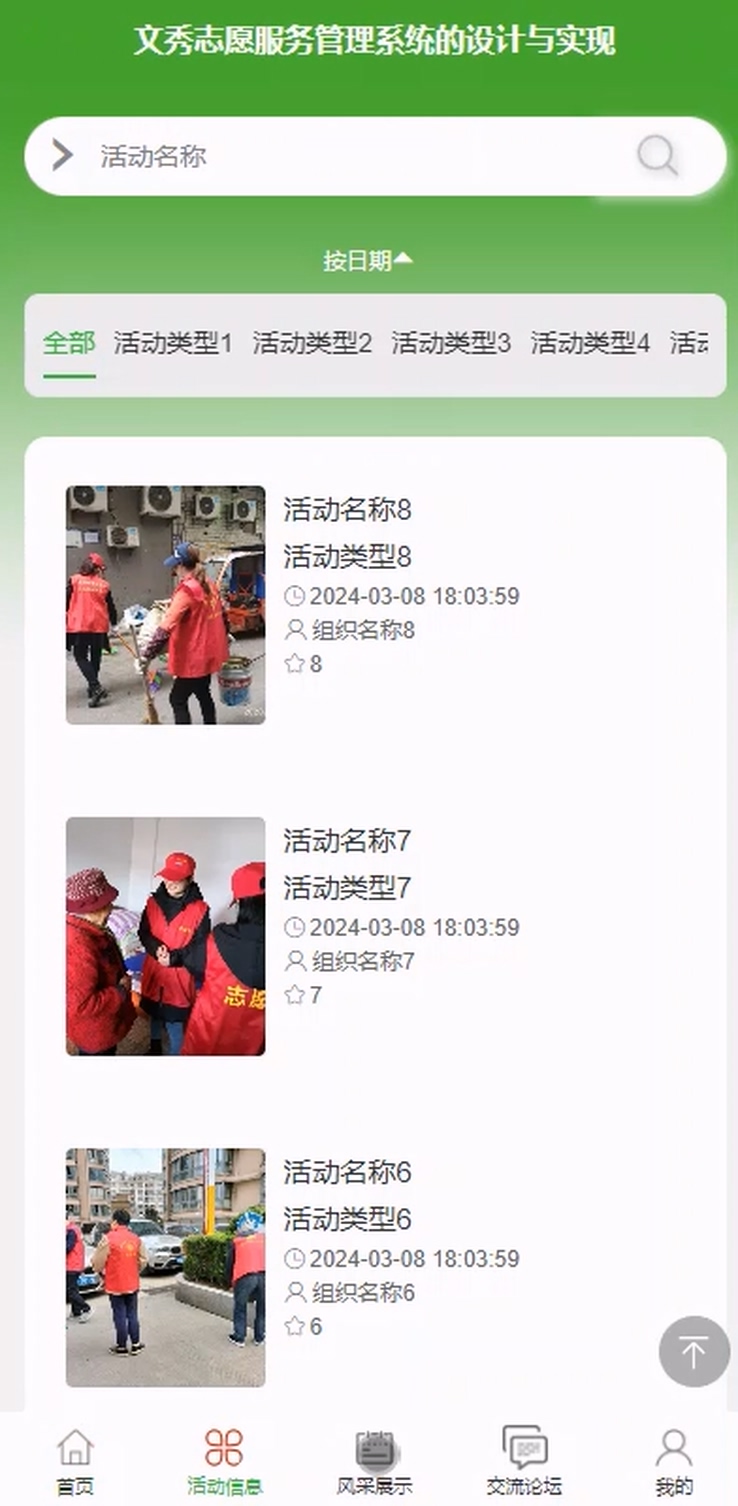The width and height of the screenshot is (738, 1506).
Task: Tap the arrow icon in search bar
Action: (63, 155)
